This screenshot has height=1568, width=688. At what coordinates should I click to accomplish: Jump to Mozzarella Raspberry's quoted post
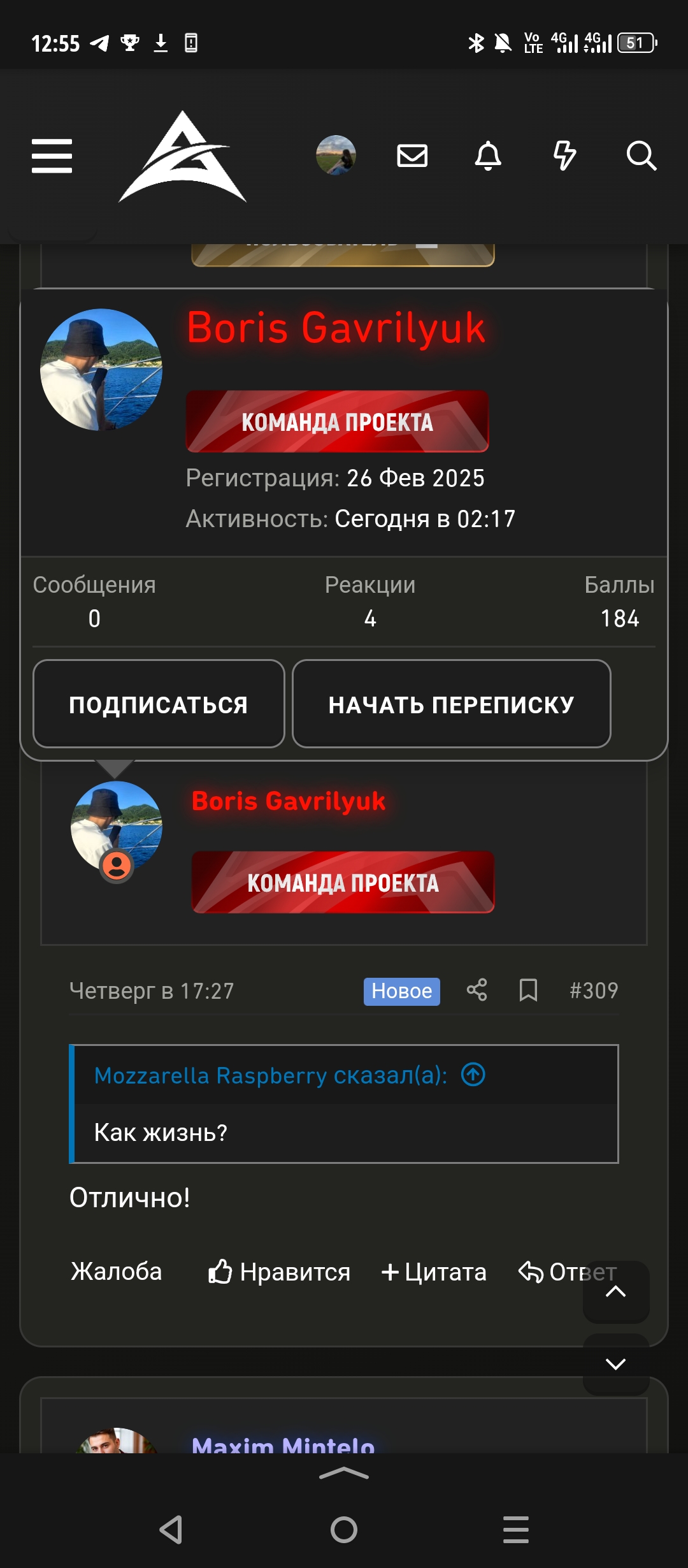tap(473, 1075)
